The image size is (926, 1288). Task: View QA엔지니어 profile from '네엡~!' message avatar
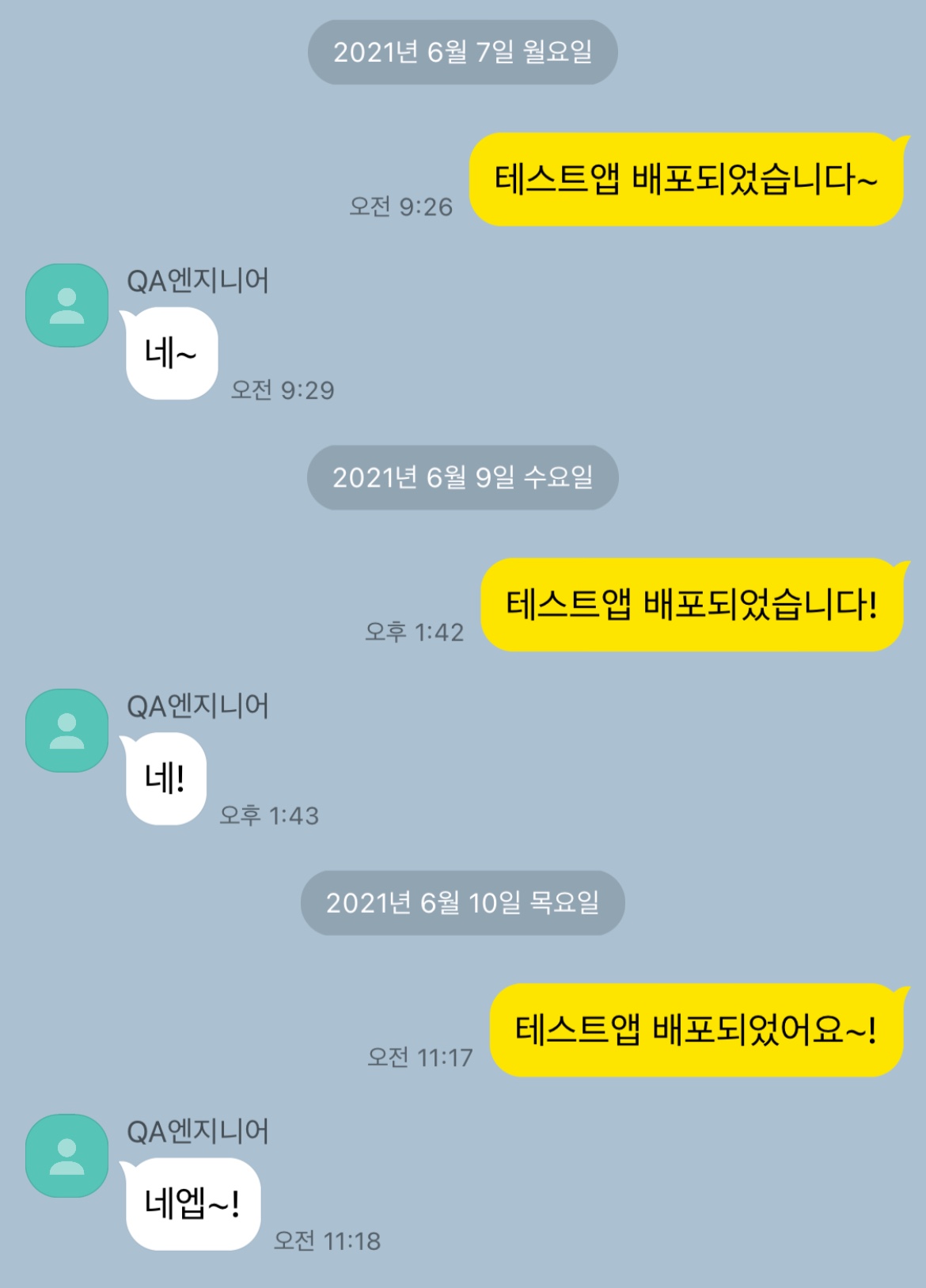[x=67, y=1156]
